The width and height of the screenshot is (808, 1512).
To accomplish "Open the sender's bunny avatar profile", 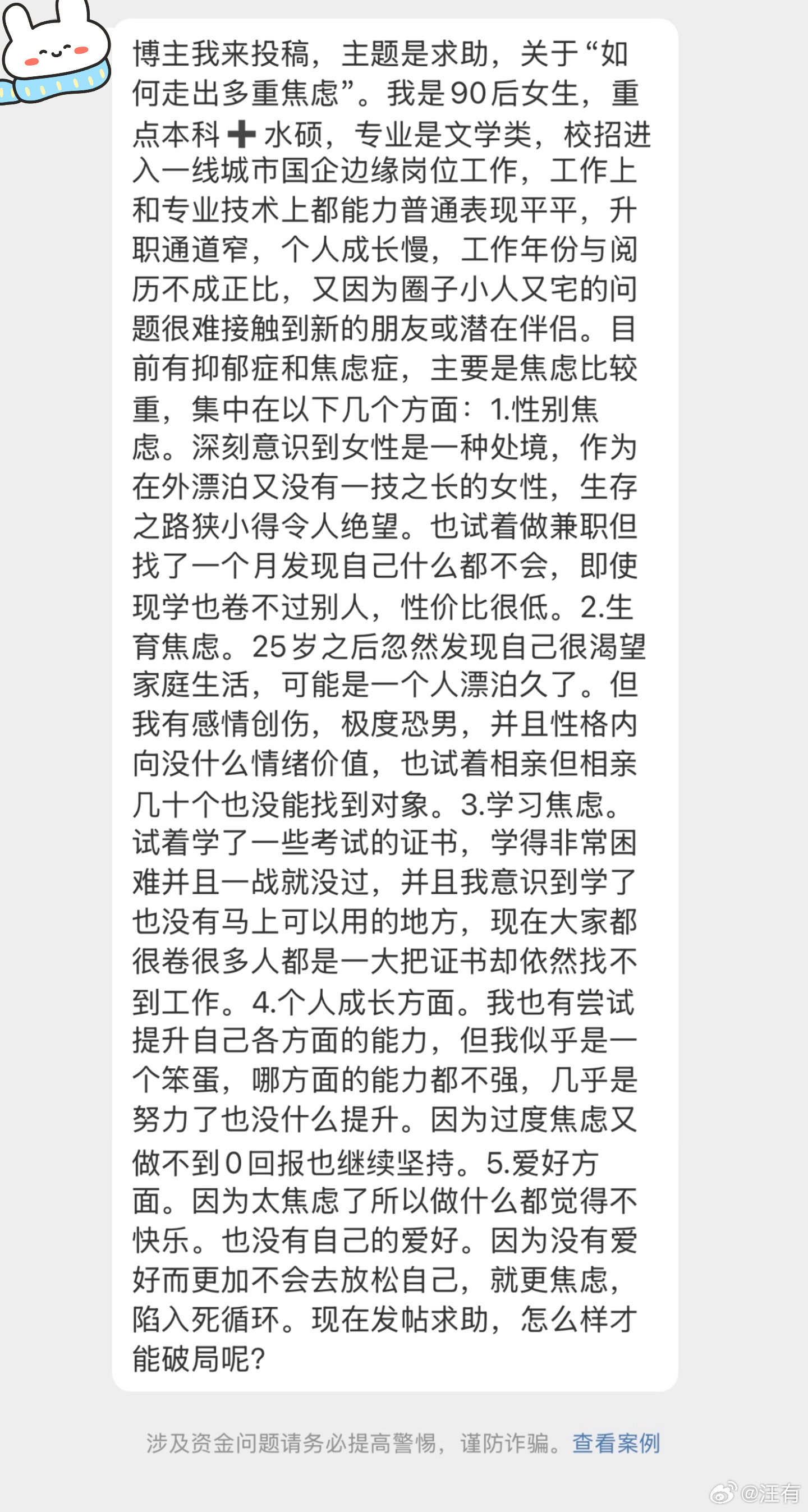I will tap(54, 52).
